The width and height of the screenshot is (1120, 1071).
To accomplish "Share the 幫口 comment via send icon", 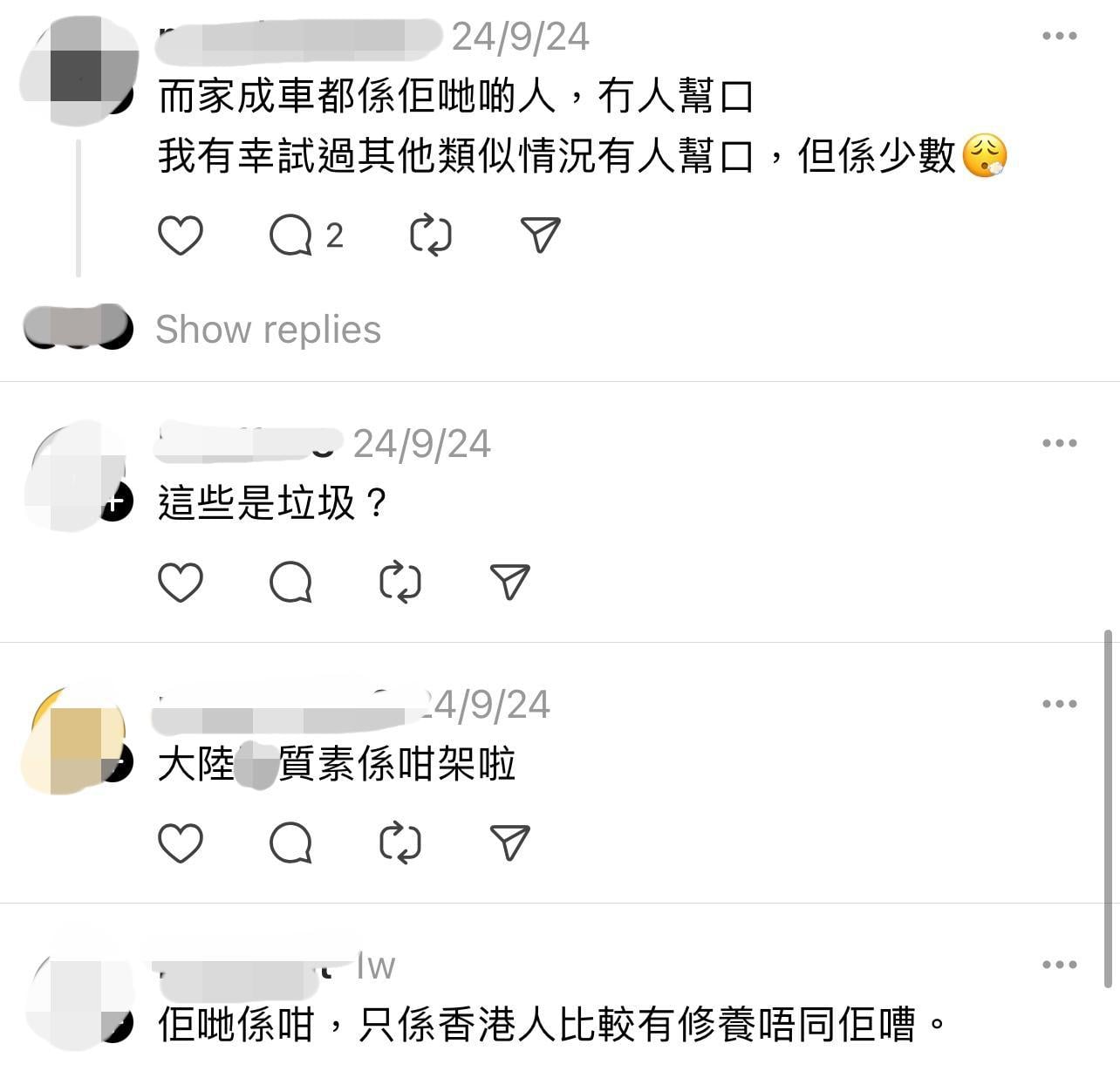I will click(x=540, y=235).
